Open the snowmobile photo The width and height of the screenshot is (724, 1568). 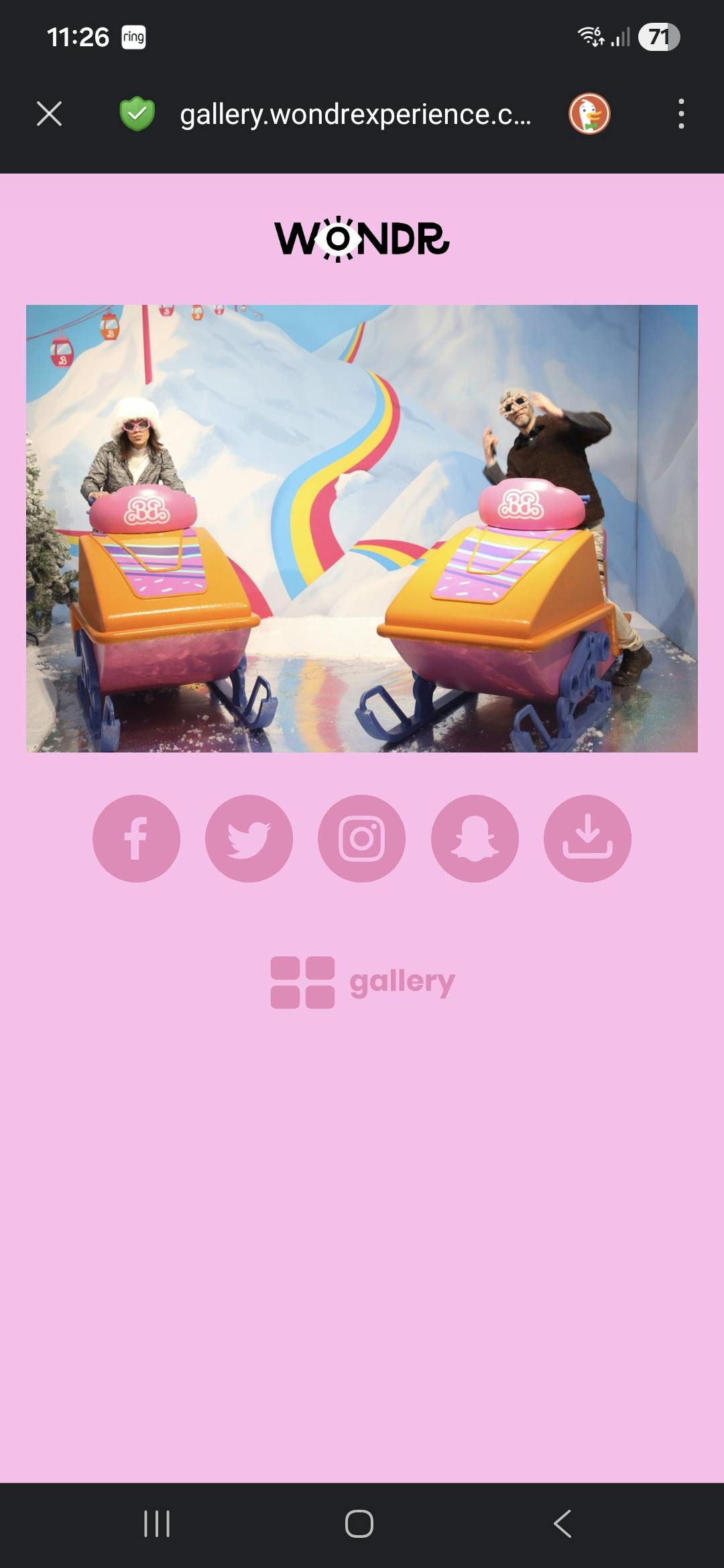point(362,528)
